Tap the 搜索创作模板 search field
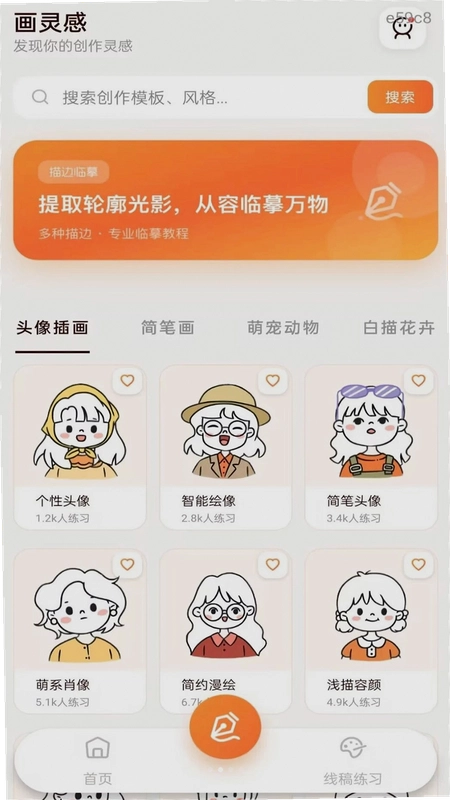This screenshot has width=450, height=800. pyautogui.click(x=190, y=97)
